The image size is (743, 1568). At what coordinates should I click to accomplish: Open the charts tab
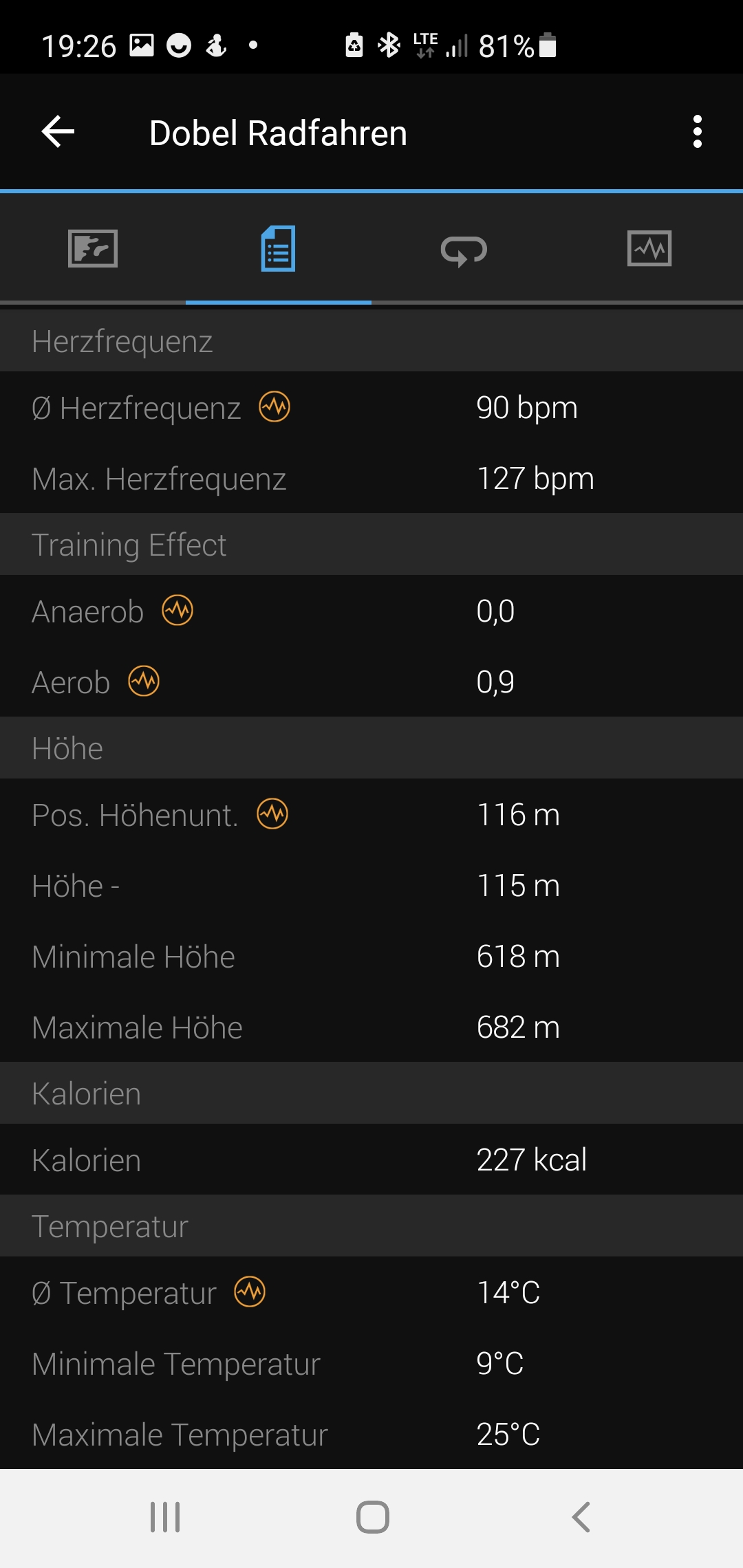[x=649, y=248]
